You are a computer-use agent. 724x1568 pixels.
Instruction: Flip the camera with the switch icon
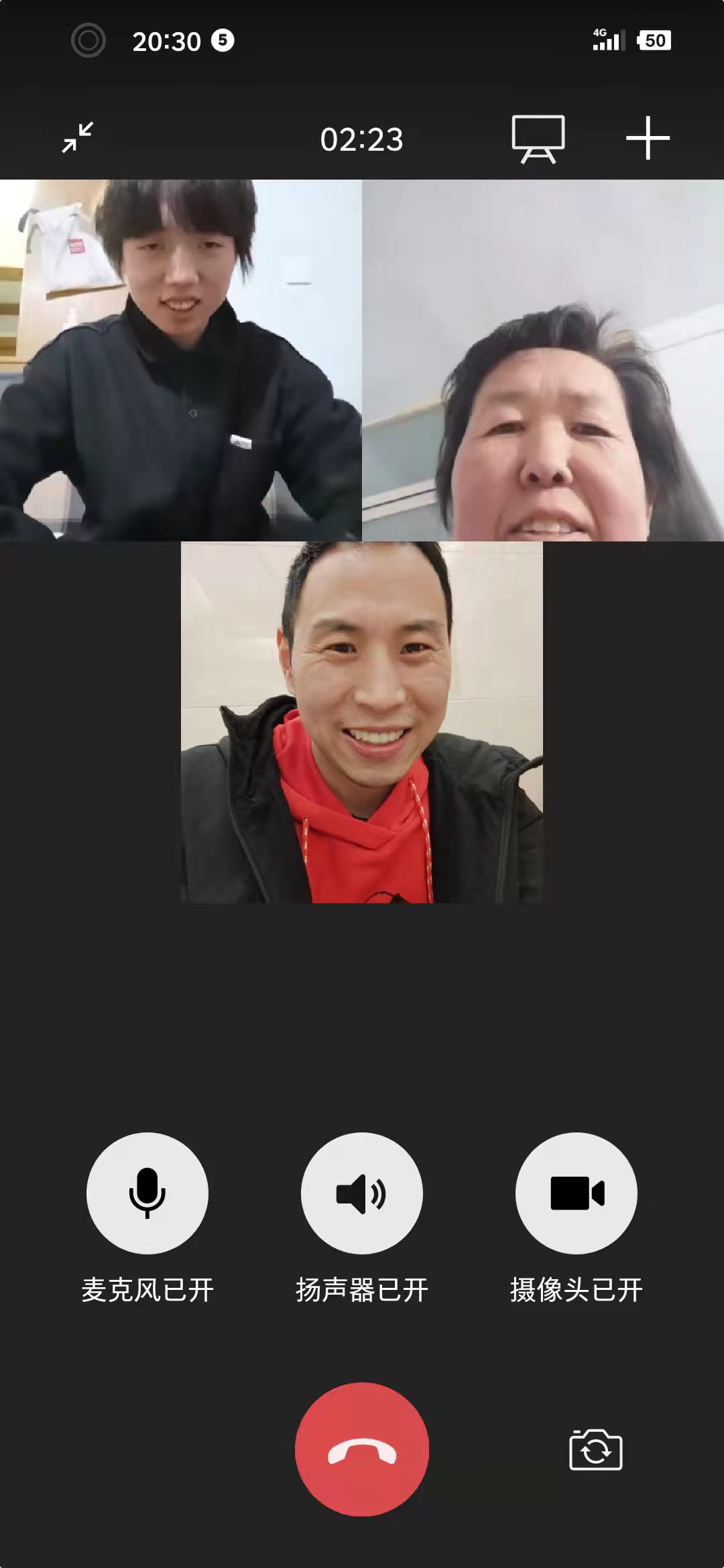[x=595, y=1450]
